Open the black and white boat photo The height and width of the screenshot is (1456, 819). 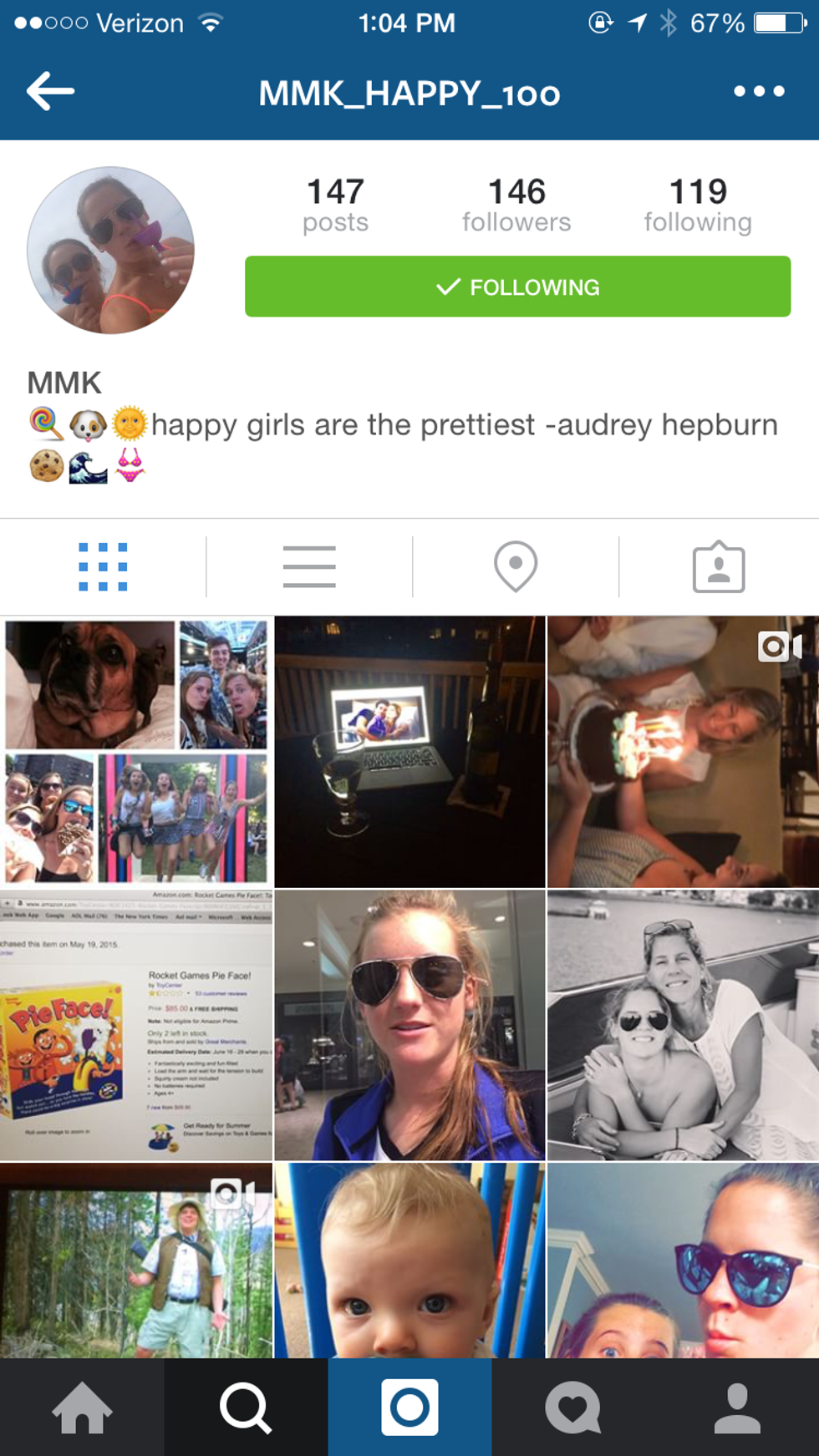coord(683,1025)
